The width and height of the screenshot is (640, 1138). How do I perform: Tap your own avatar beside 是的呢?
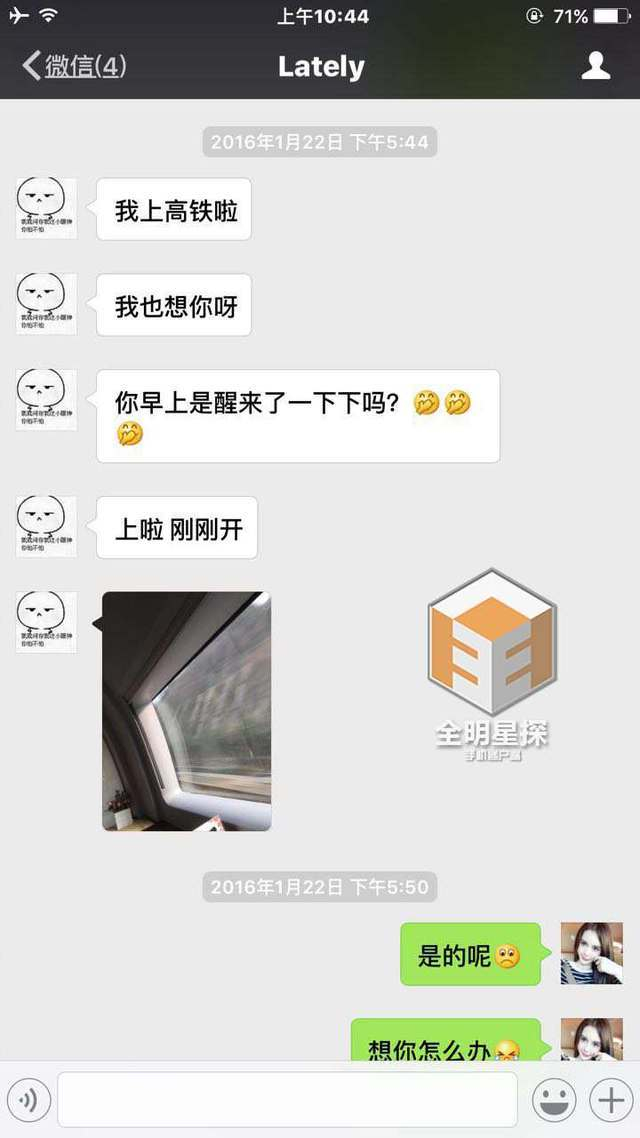click(591, 953)
